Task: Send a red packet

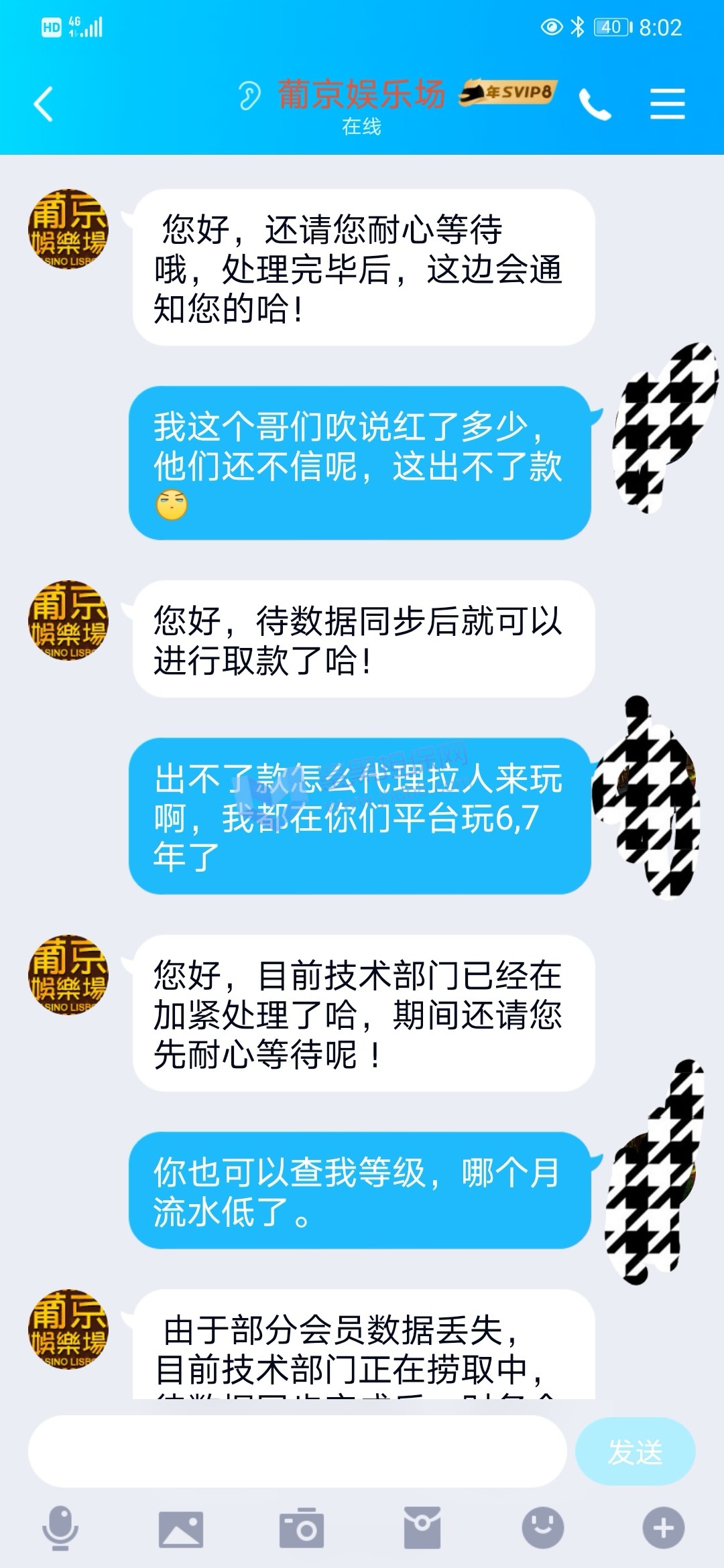Action: (x=422, y=1528)
